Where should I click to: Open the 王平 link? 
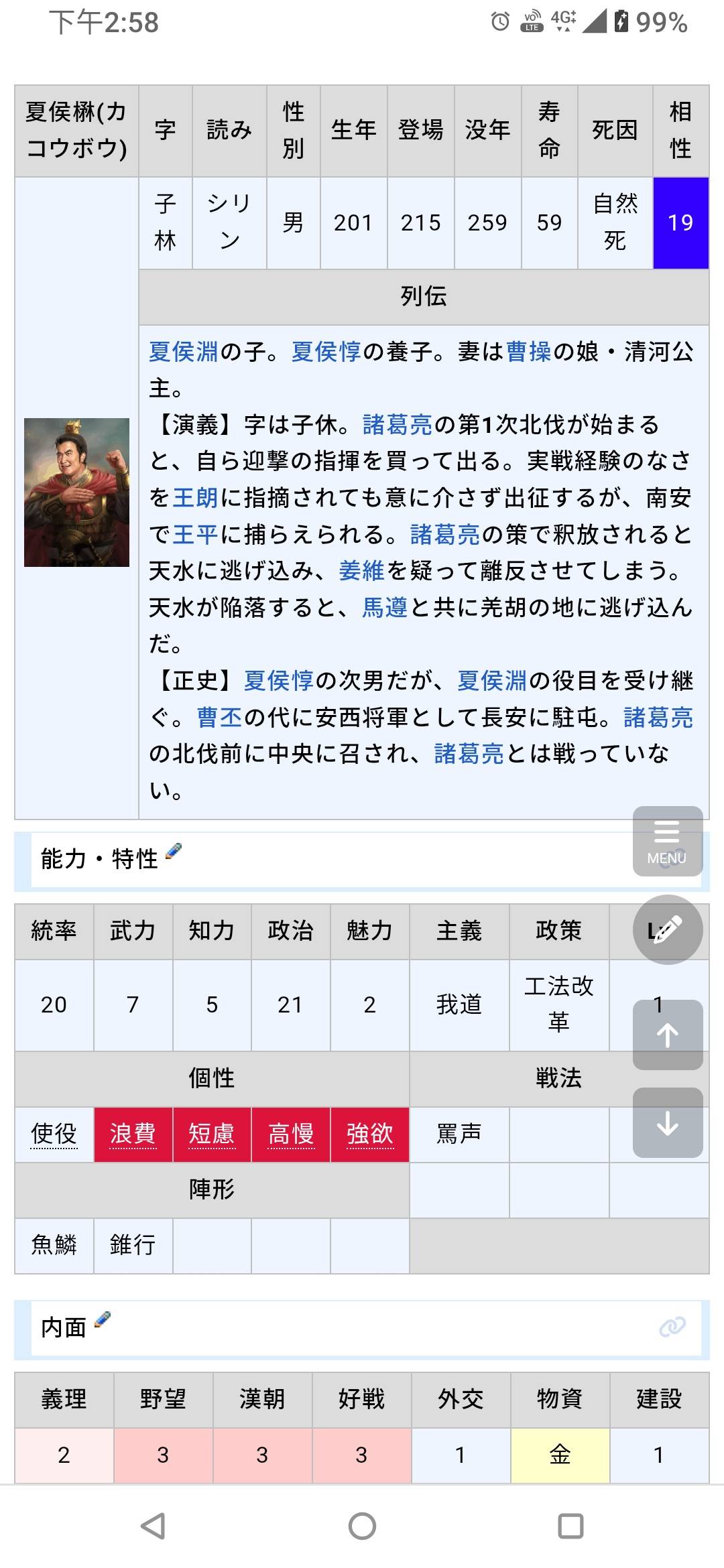point(196,534)
